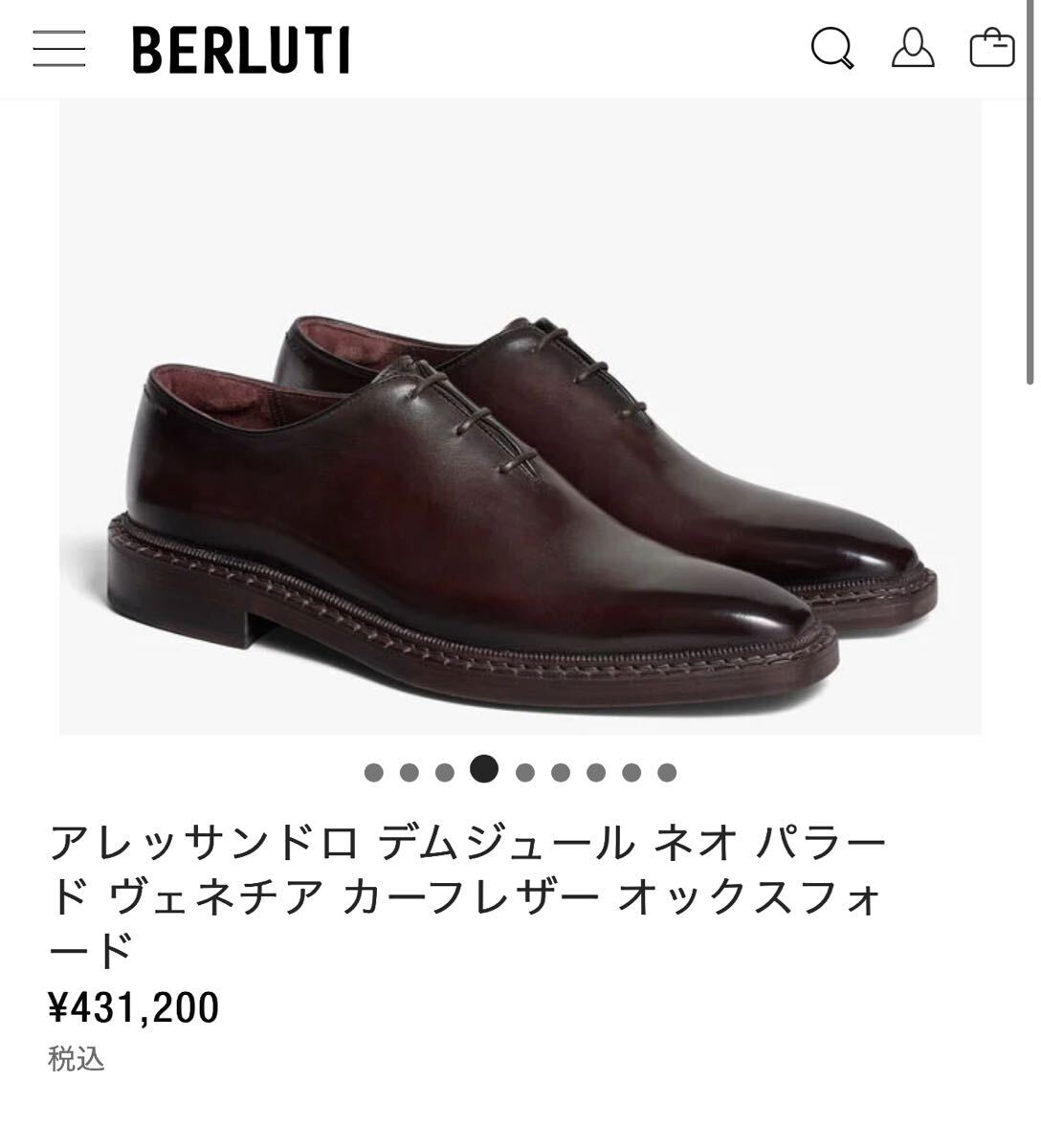The width and height of the screenshot is (1041, 1148).
Task: Tap the Berluti logo to go home
Action: [x=241, y=50]
